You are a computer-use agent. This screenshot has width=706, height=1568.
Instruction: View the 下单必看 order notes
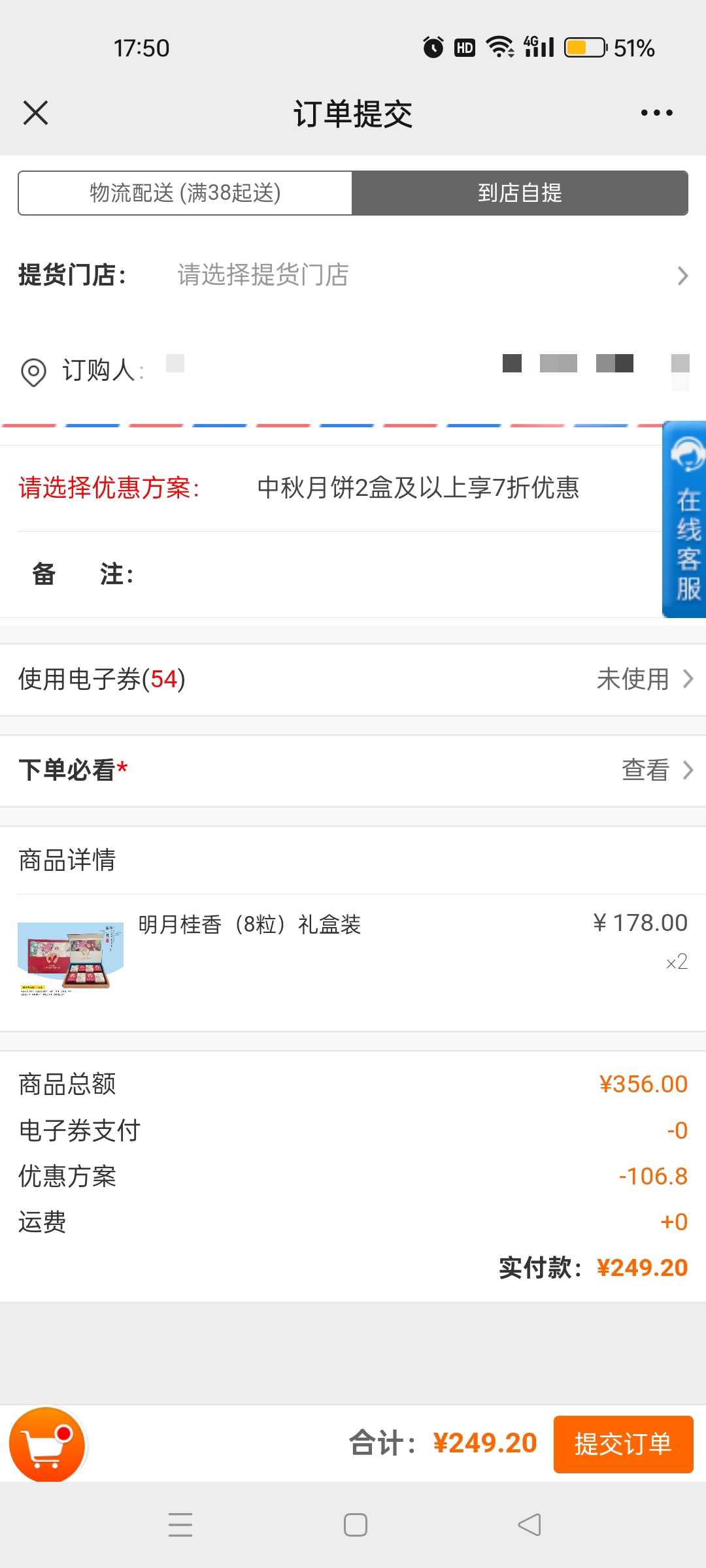point(353,770)
